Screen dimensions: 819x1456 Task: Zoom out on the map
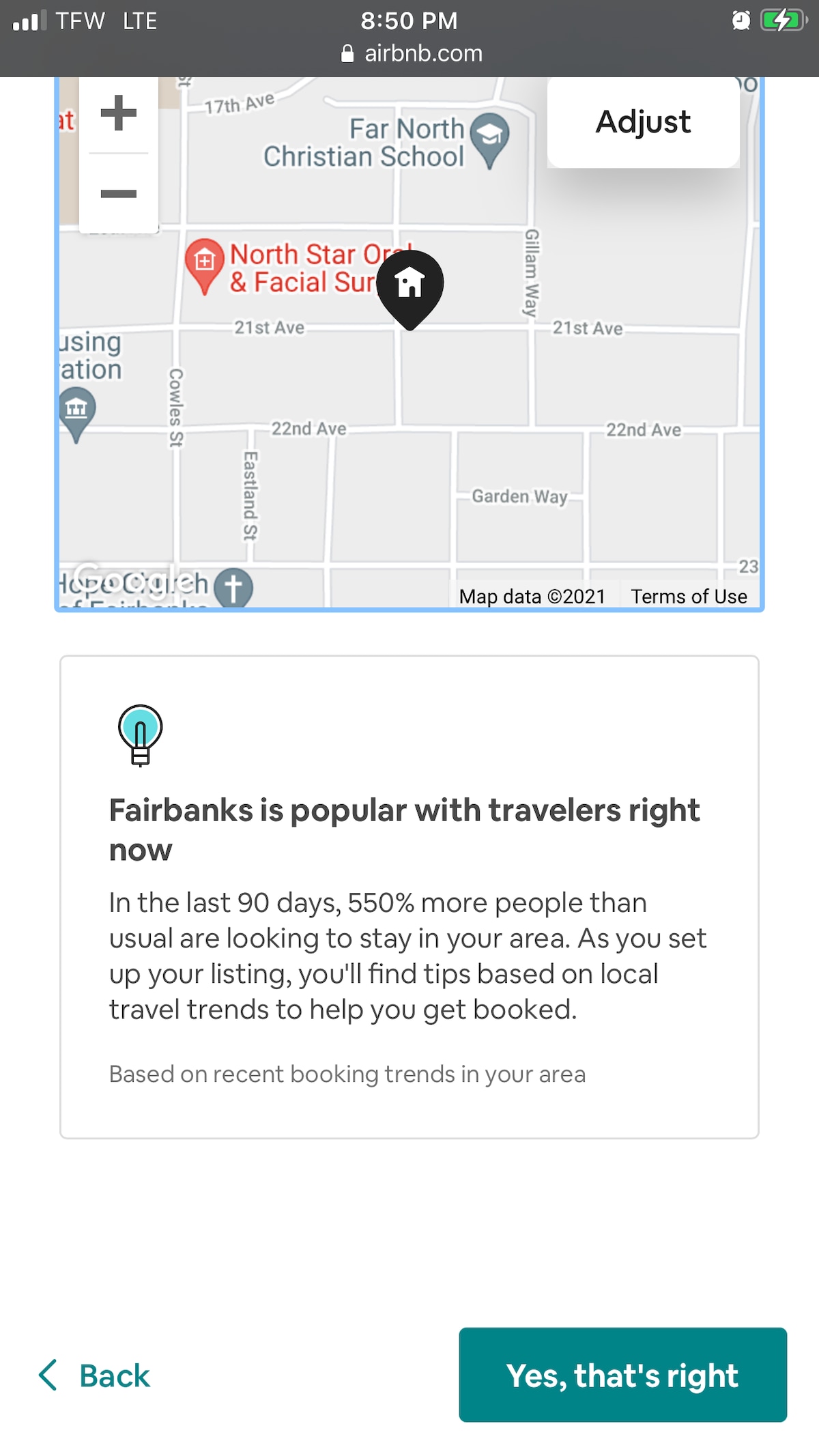[x=119, y=194]
